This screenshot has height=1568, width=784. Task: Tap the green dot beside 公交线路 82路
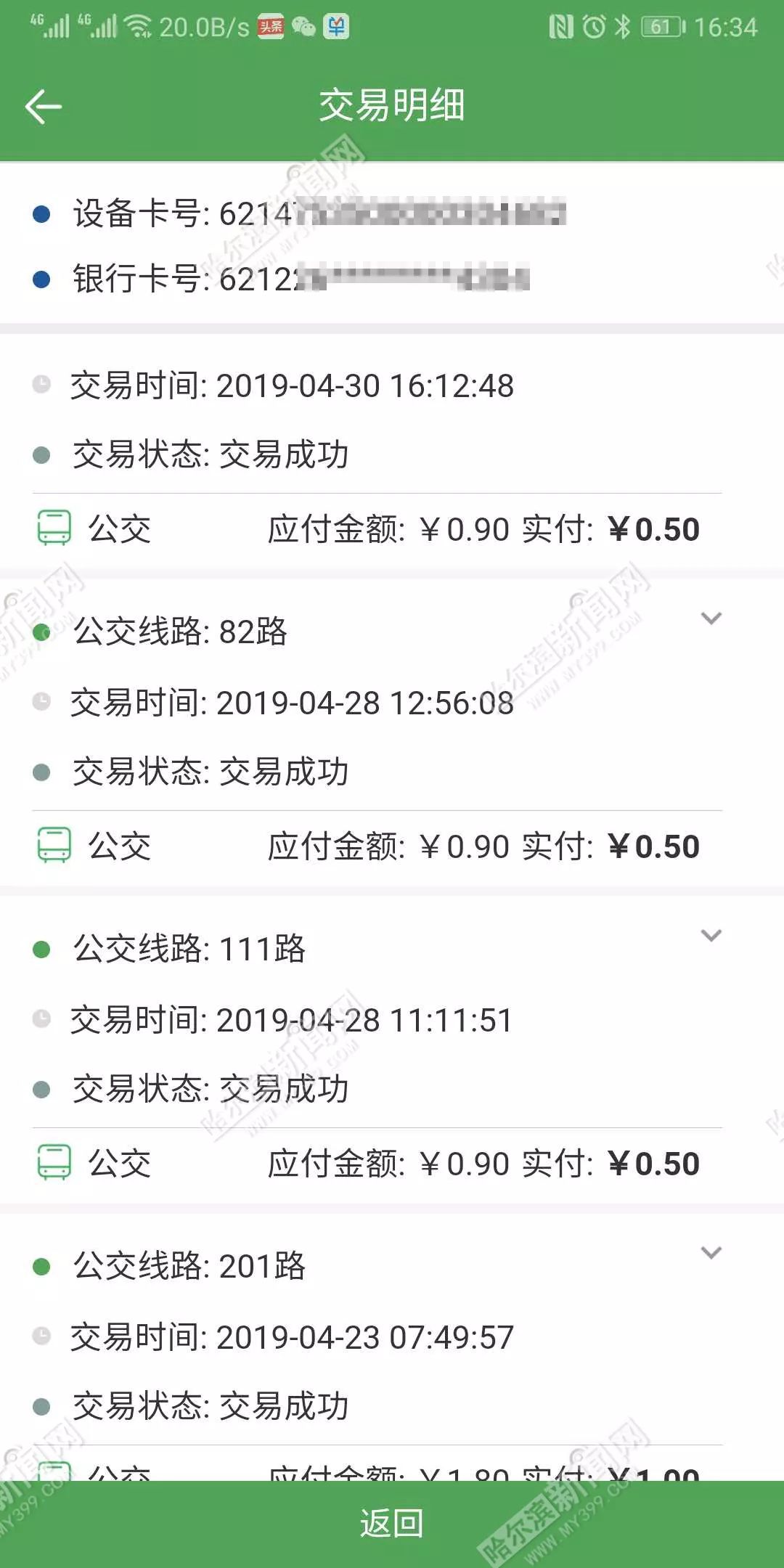[44, 632]
